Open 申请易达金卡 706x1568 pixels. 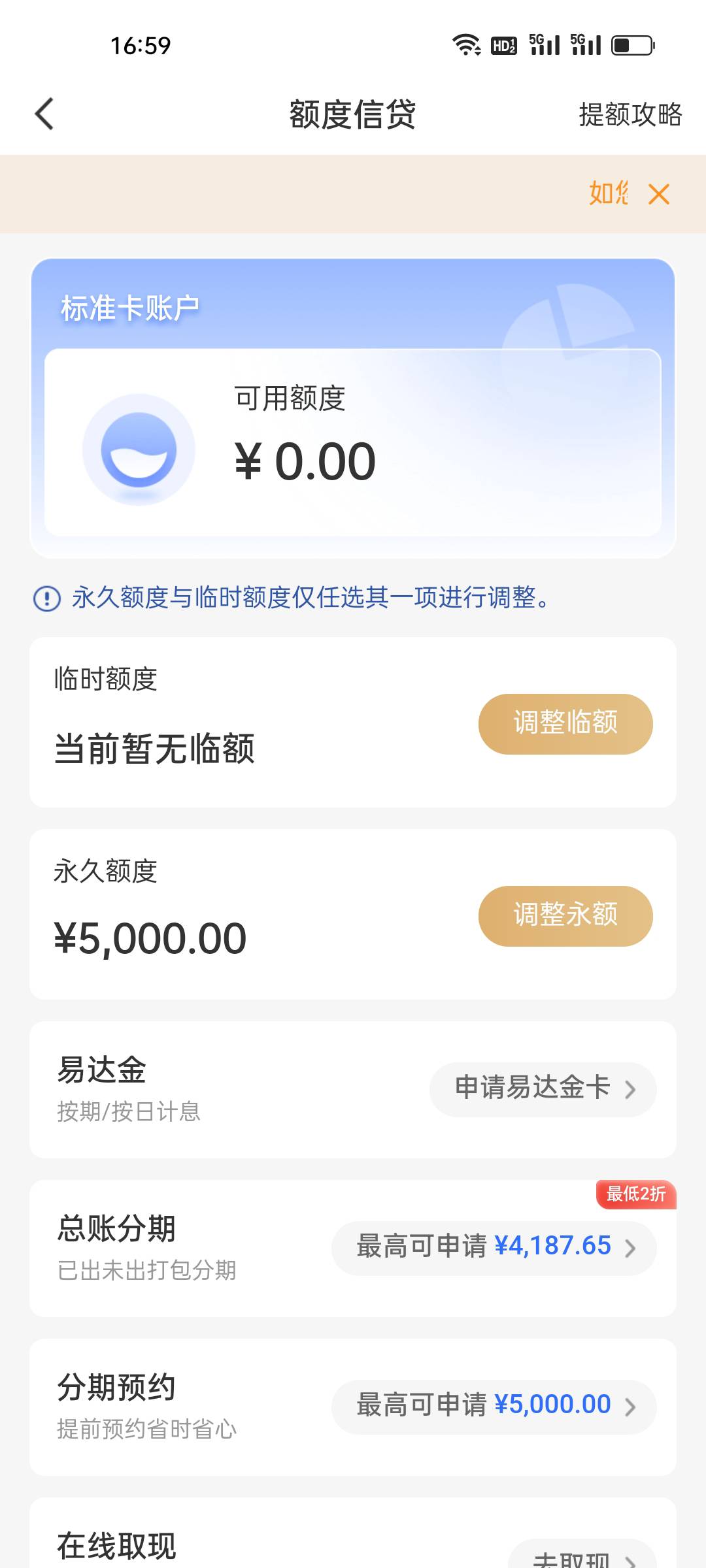coord(543,1089)
